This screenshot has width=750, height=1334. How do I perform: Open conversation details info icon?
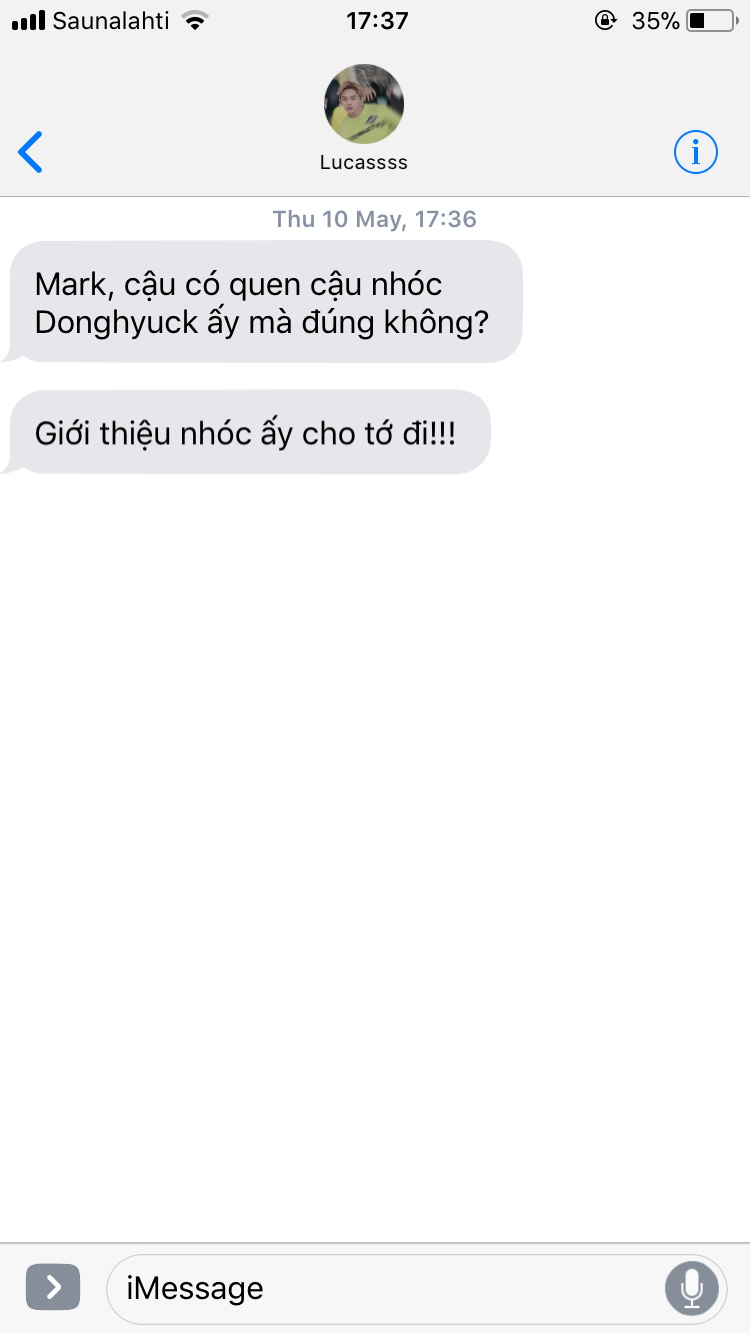click(695, 152)
